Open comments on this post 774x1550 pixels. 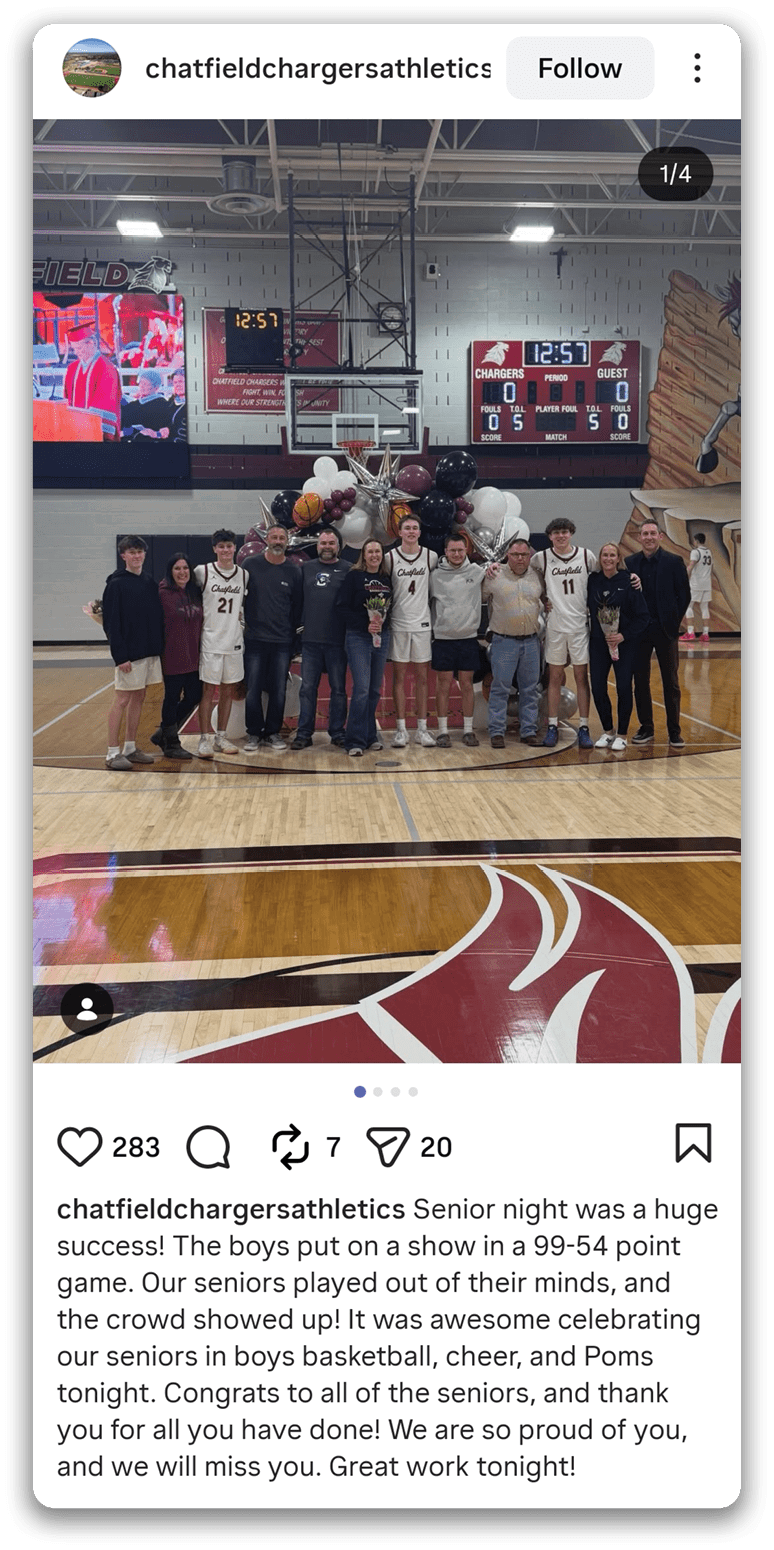click(208, 1147)
